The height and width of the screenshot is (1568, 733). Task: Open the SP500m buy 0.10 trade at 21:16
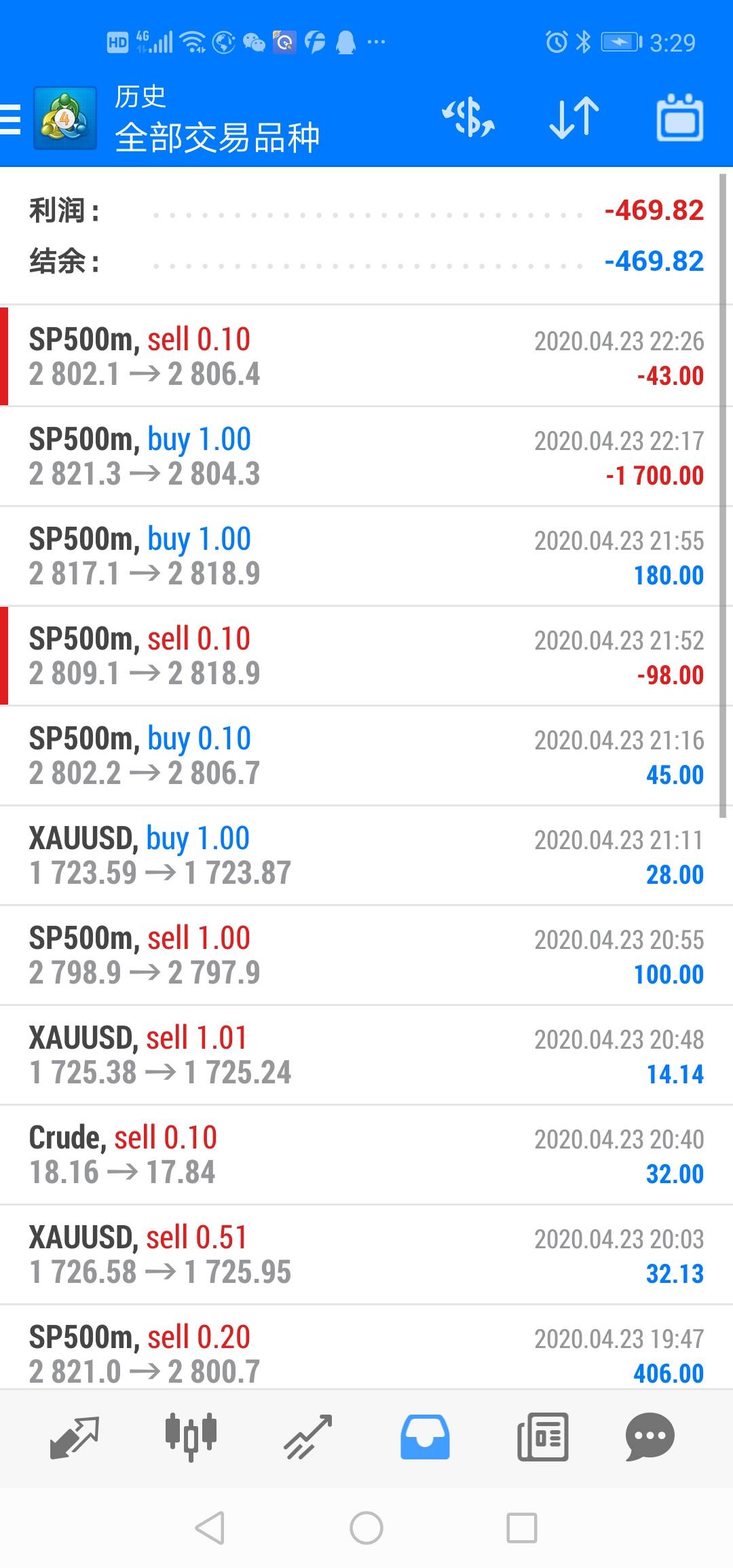(x=366, y=755)
